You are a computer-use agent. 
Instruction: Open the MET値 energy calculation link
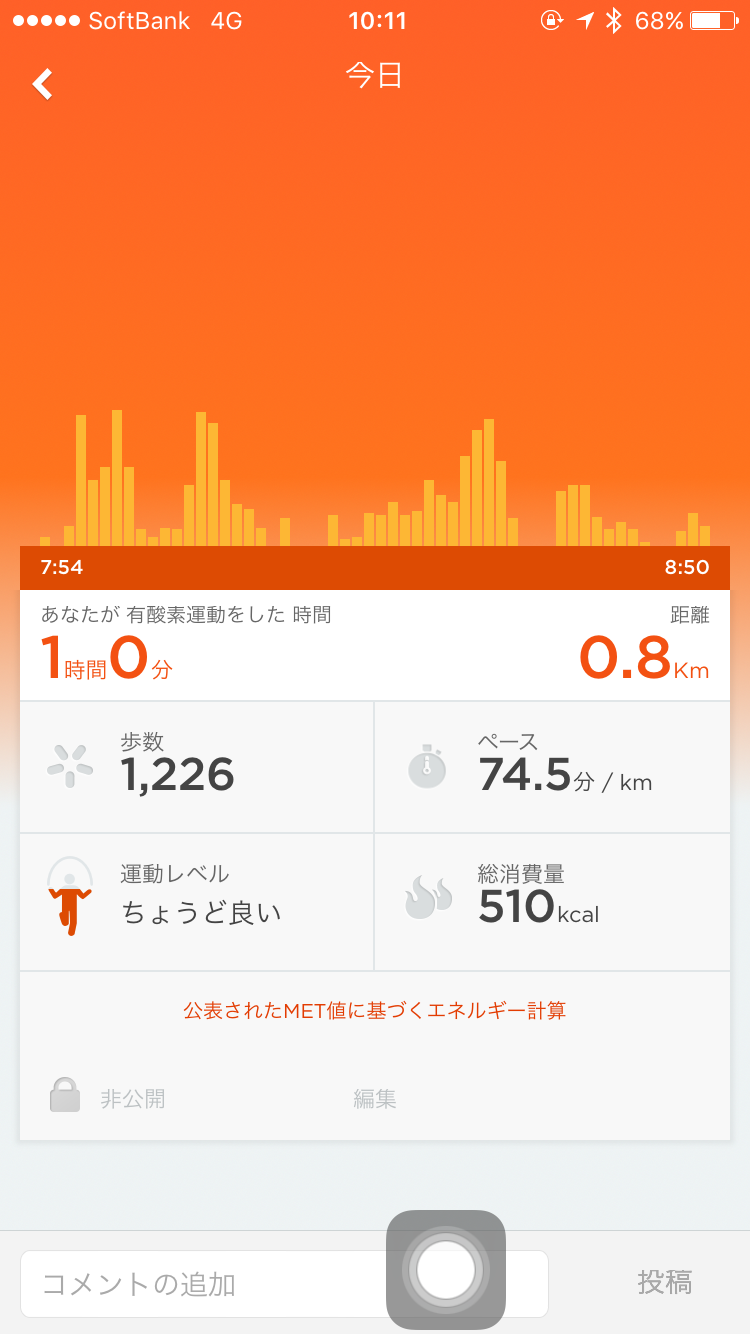(x=375, y=1010)
